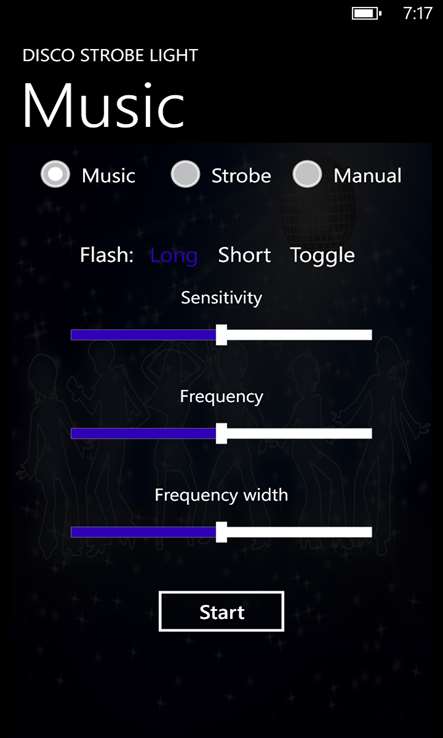The image size is (443, 738).
Task: Tap the Sensitivity slider track
Action: pos(221,335)
